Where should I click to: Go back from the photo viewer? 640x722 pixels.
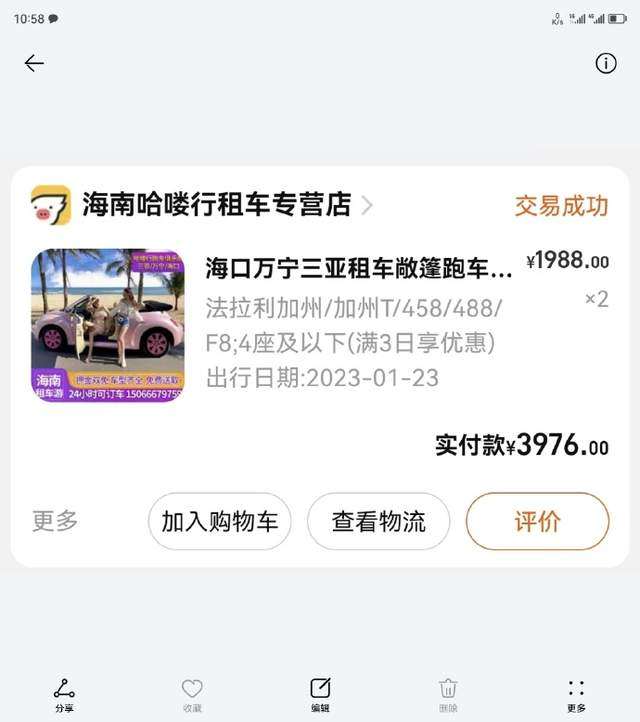(34, 63)
